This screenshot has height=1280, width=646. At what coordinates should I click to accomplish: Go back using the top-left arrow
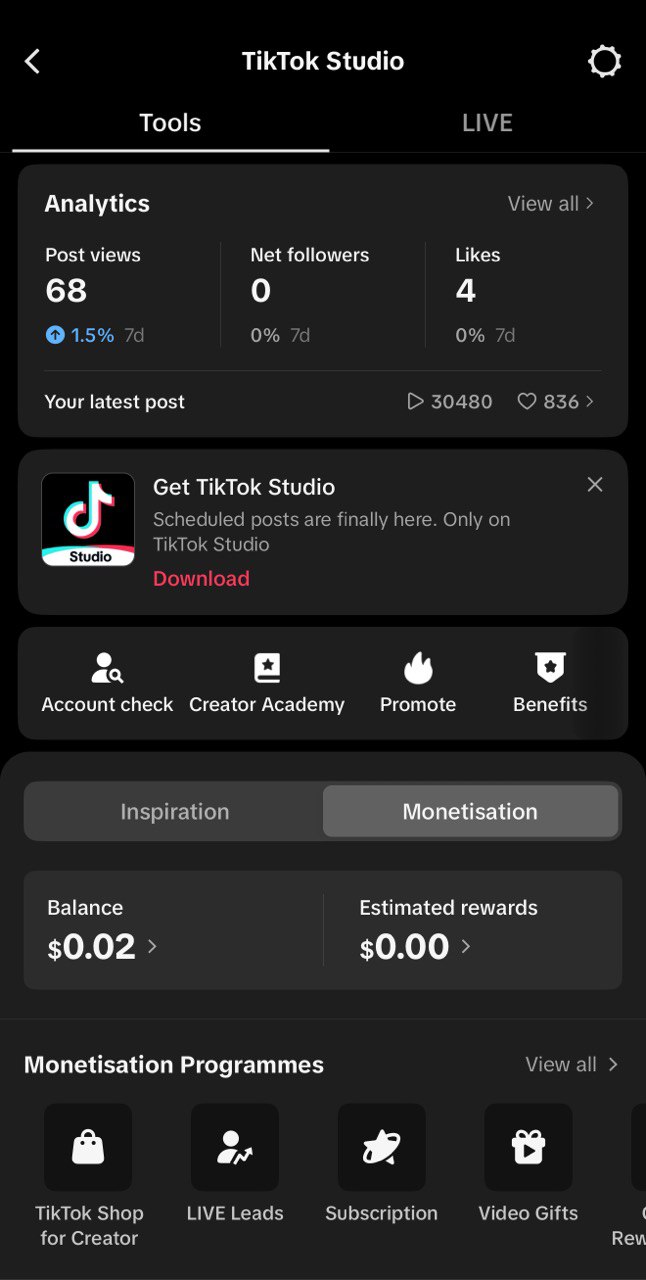33,62
